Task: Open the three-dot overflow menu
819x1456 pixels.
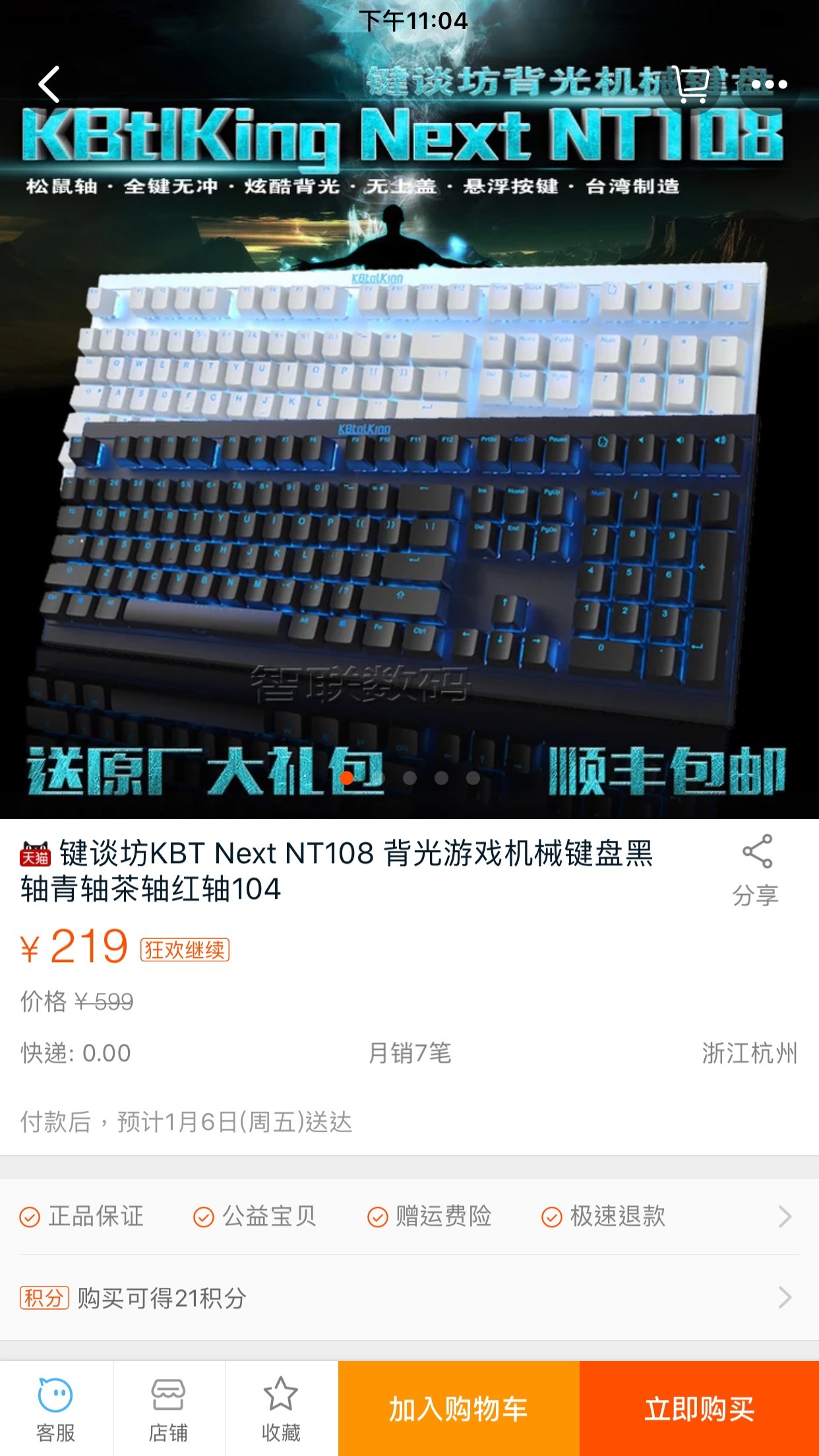Action: [769, 84]
